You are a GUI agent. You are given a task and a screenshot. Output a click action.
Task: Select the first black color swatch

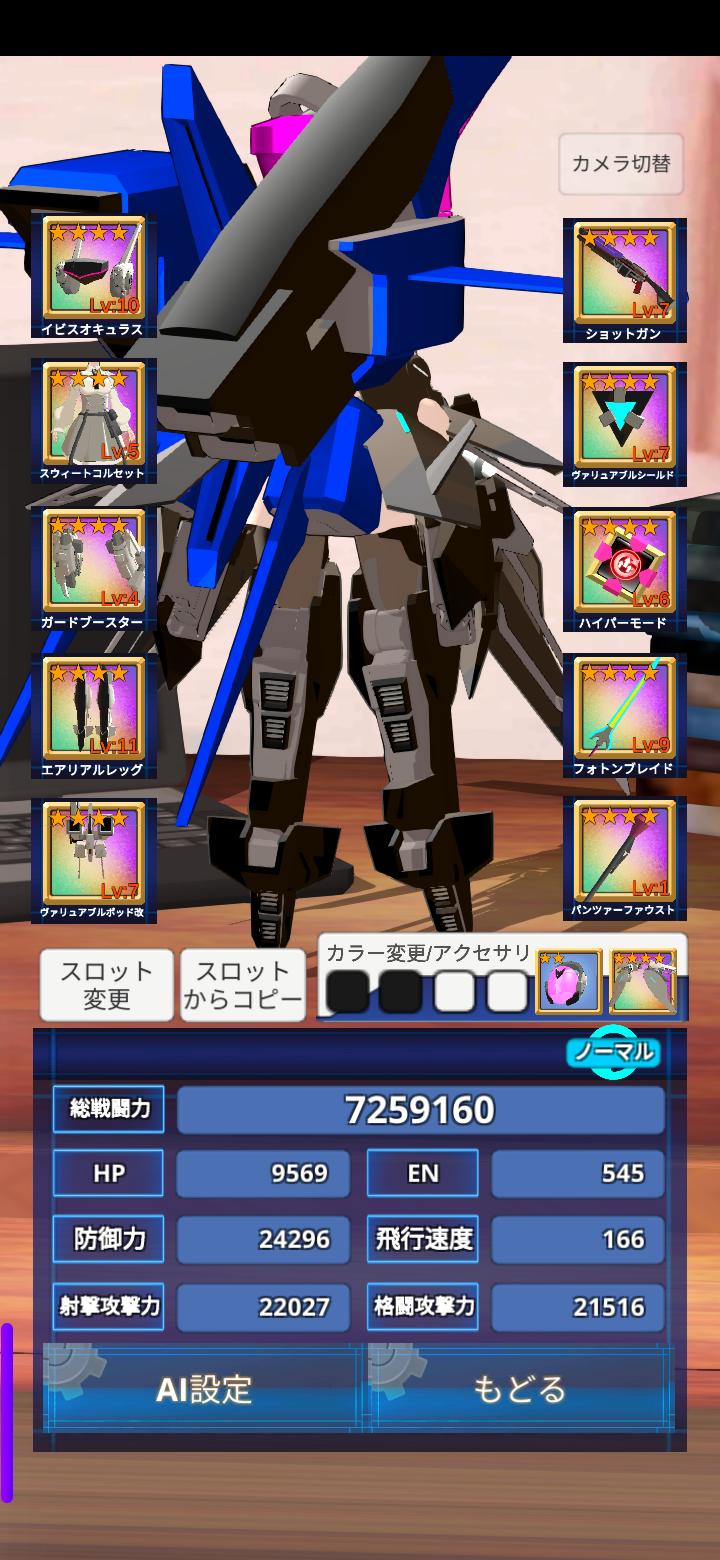point(348,992)
